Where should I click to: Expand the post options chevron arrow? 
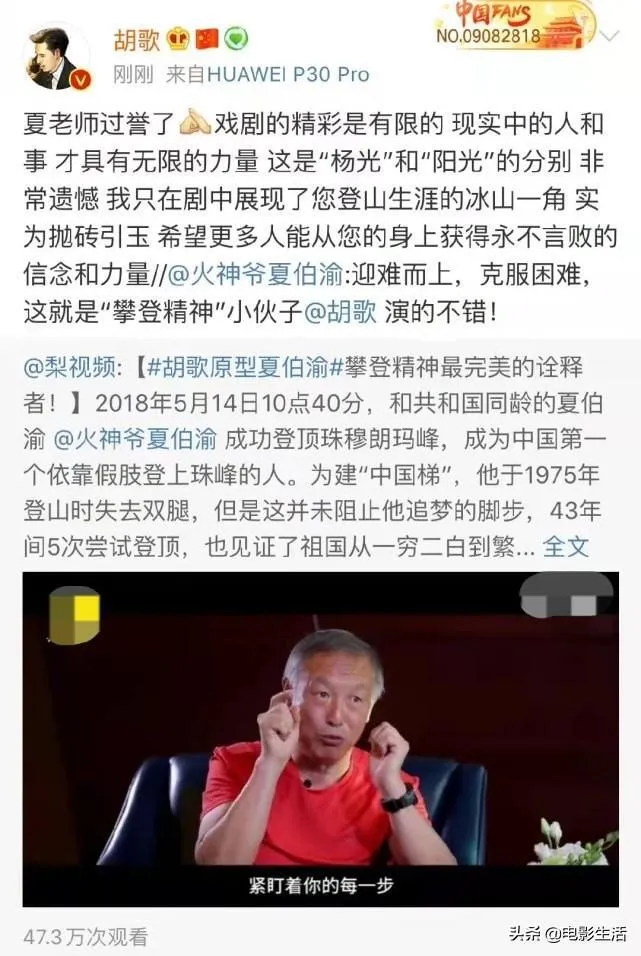point(609,37)
